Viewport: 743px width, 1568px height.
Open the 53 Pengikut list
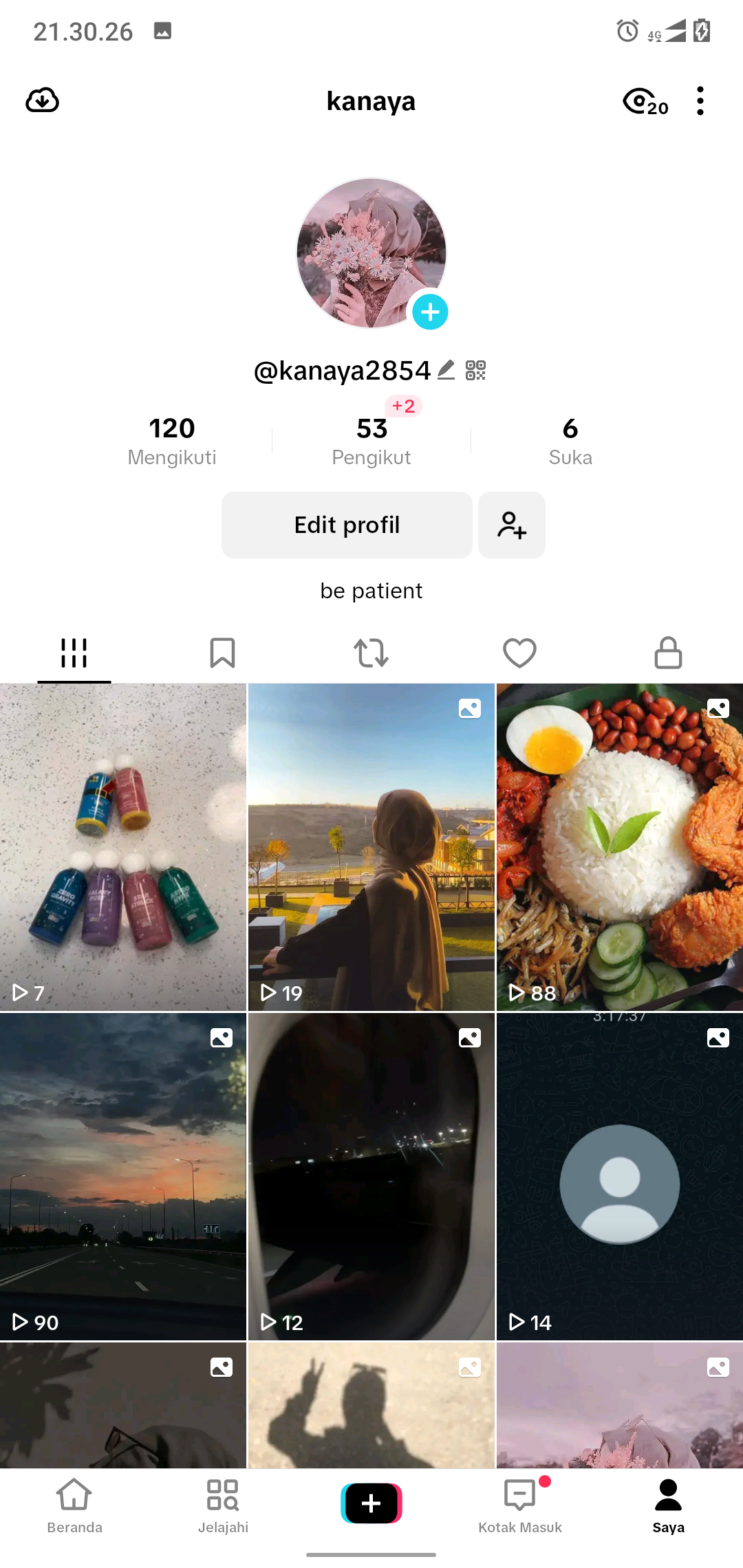click(x=371, y=441)
